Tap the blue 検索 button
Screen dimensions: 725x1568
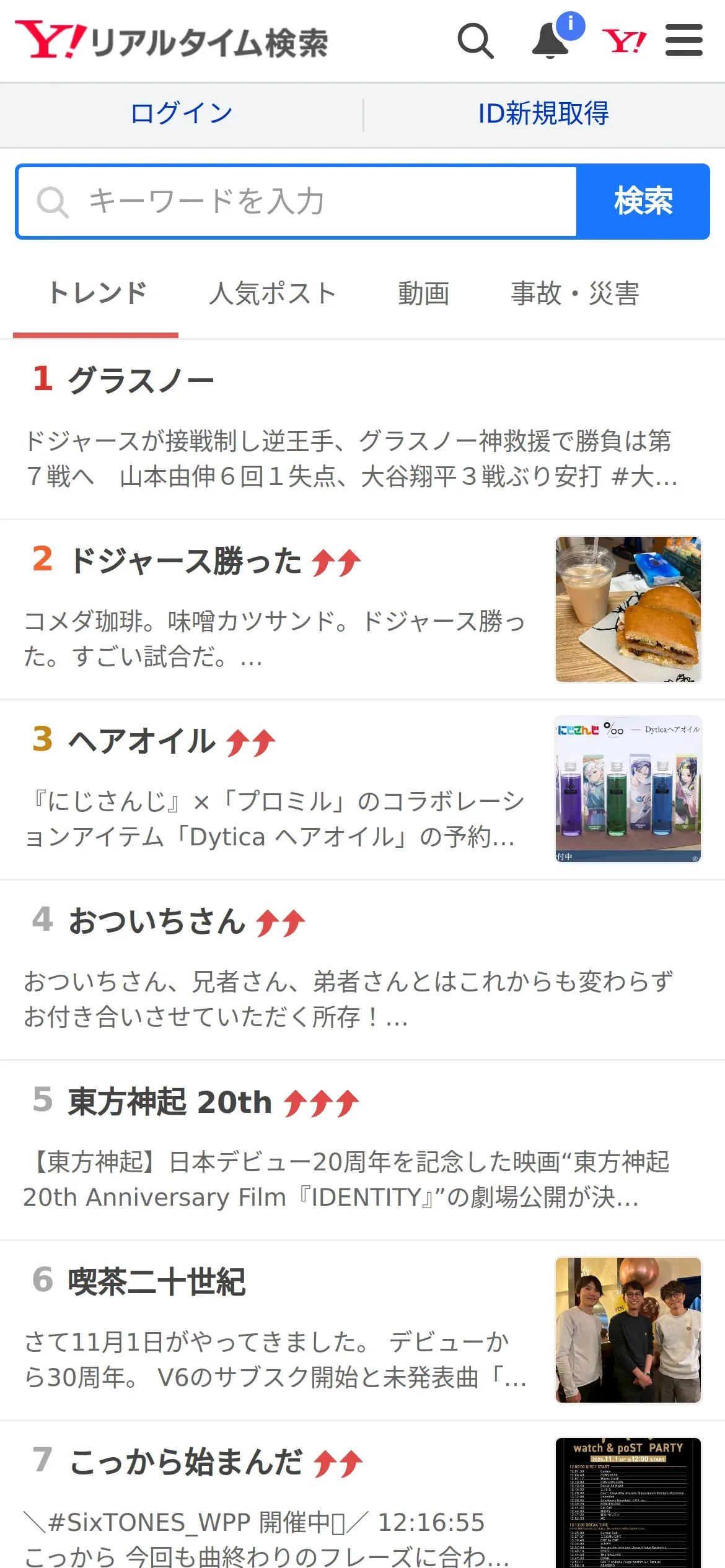643,201
